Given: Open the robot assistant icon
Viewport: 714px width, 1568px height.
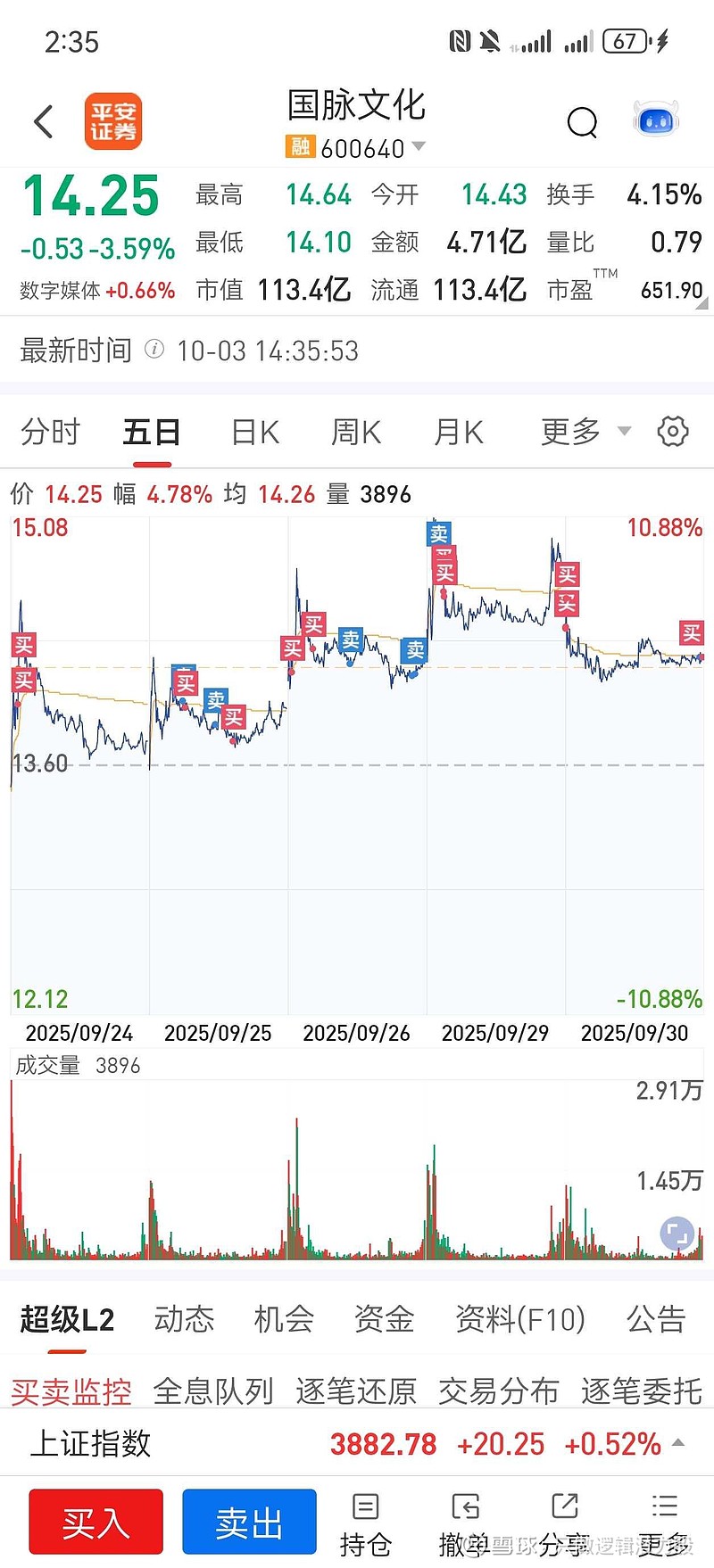Looking at the screenshot, I should [x=656, y=120].
